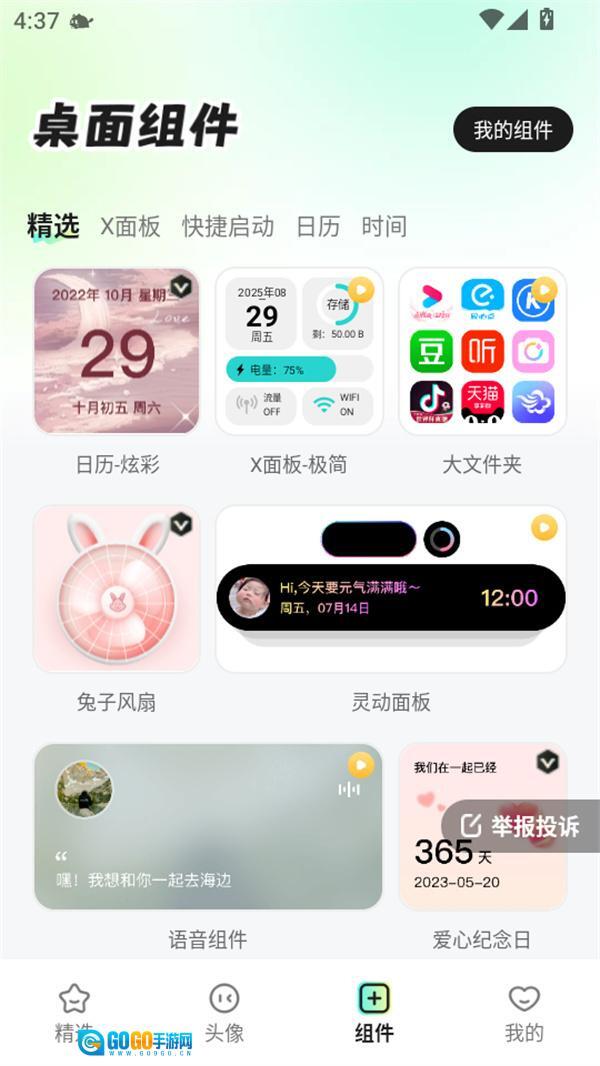Open the 兔子风扇 widget card

(117, 589)
